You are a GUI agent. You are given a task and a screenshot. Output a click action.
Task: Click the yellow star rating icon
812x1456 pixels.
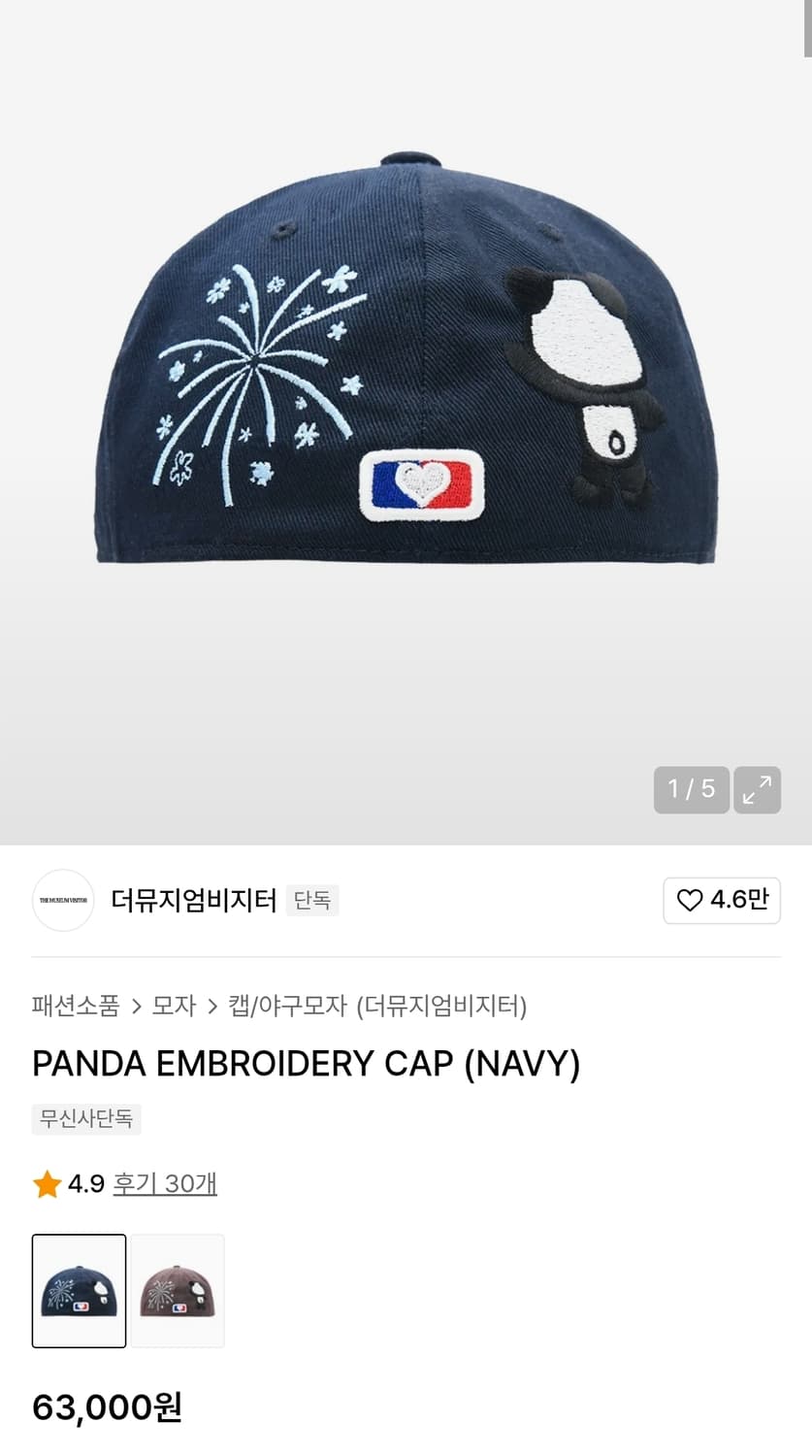pos(46,1184)
